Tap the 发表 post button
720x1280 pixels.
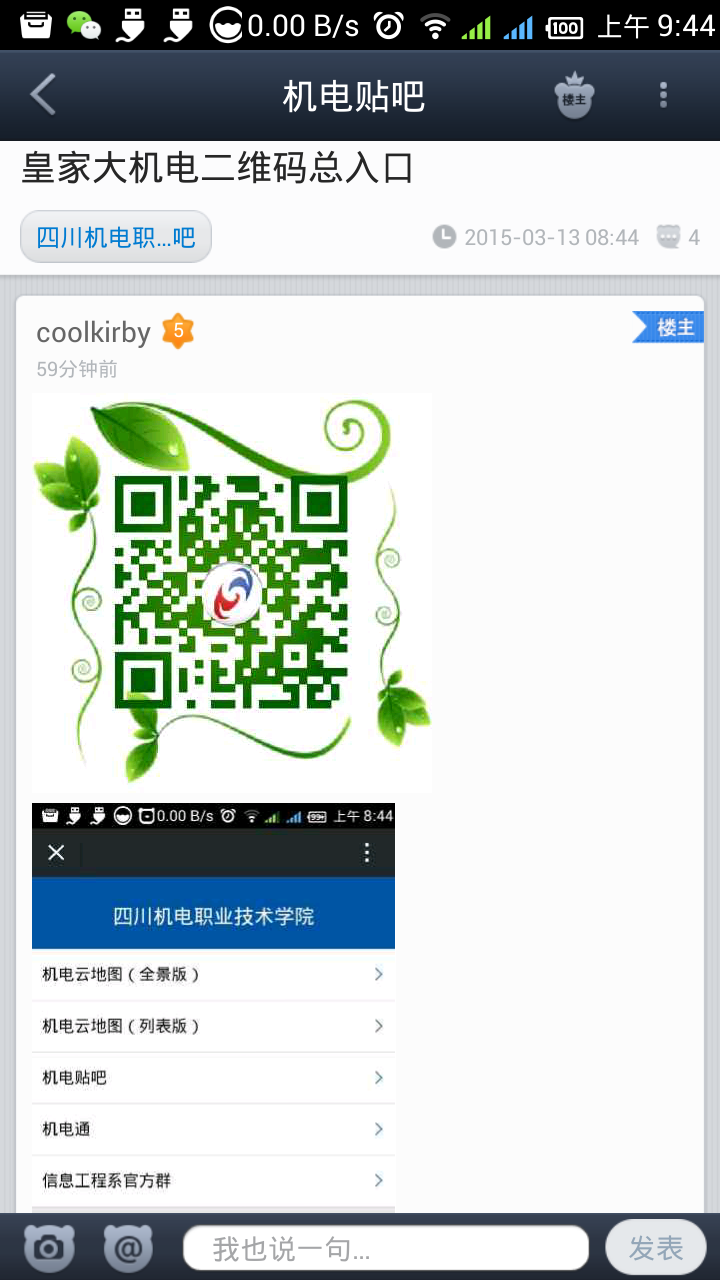(655, 1248)
